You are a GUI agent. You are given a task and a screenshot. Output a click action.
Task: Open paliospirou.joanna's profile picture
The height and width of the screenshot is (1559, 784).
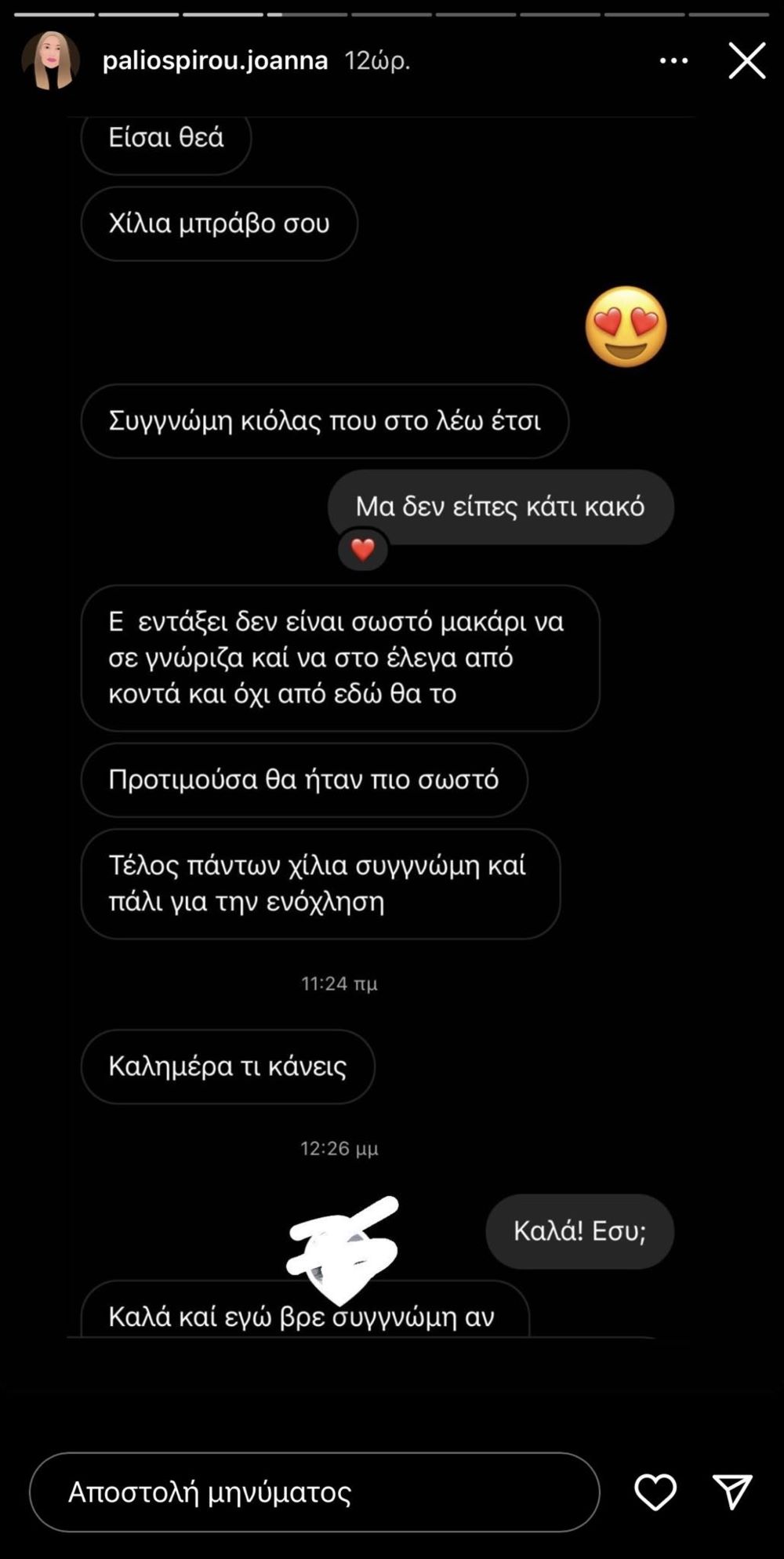[51, 60]
